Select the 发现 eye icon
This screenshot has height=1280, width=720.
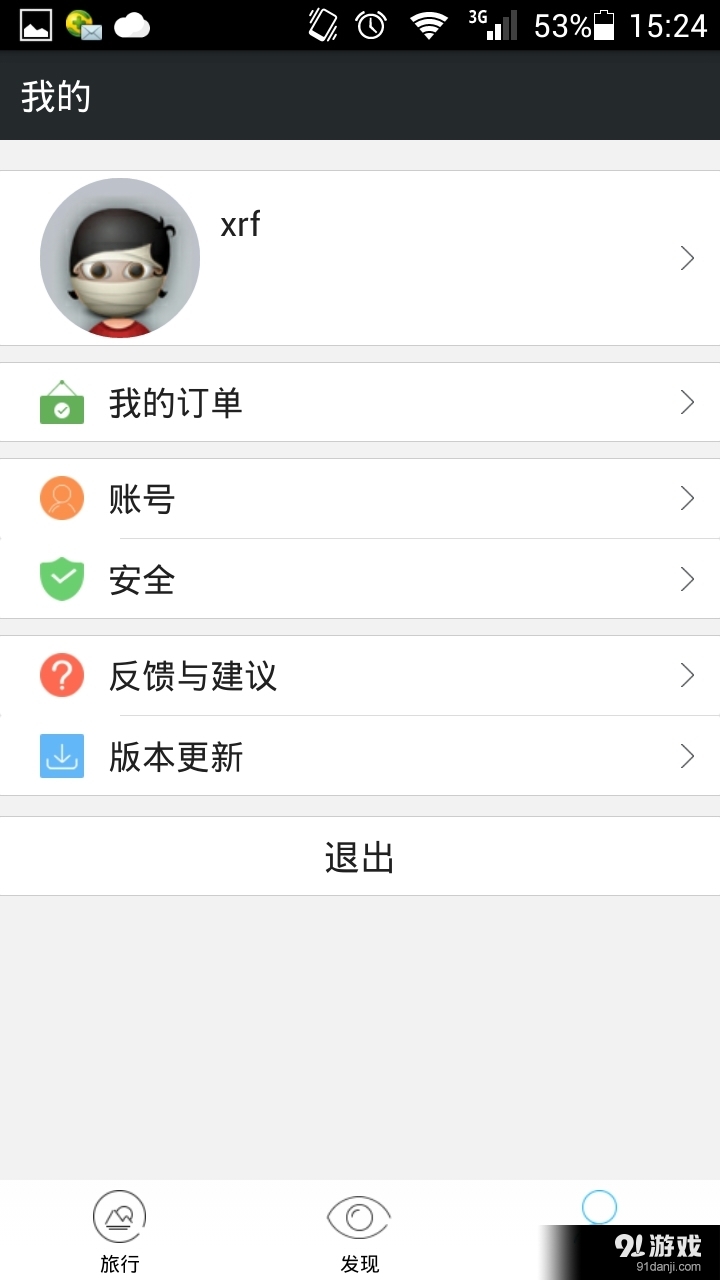[x=359, y=1216]
